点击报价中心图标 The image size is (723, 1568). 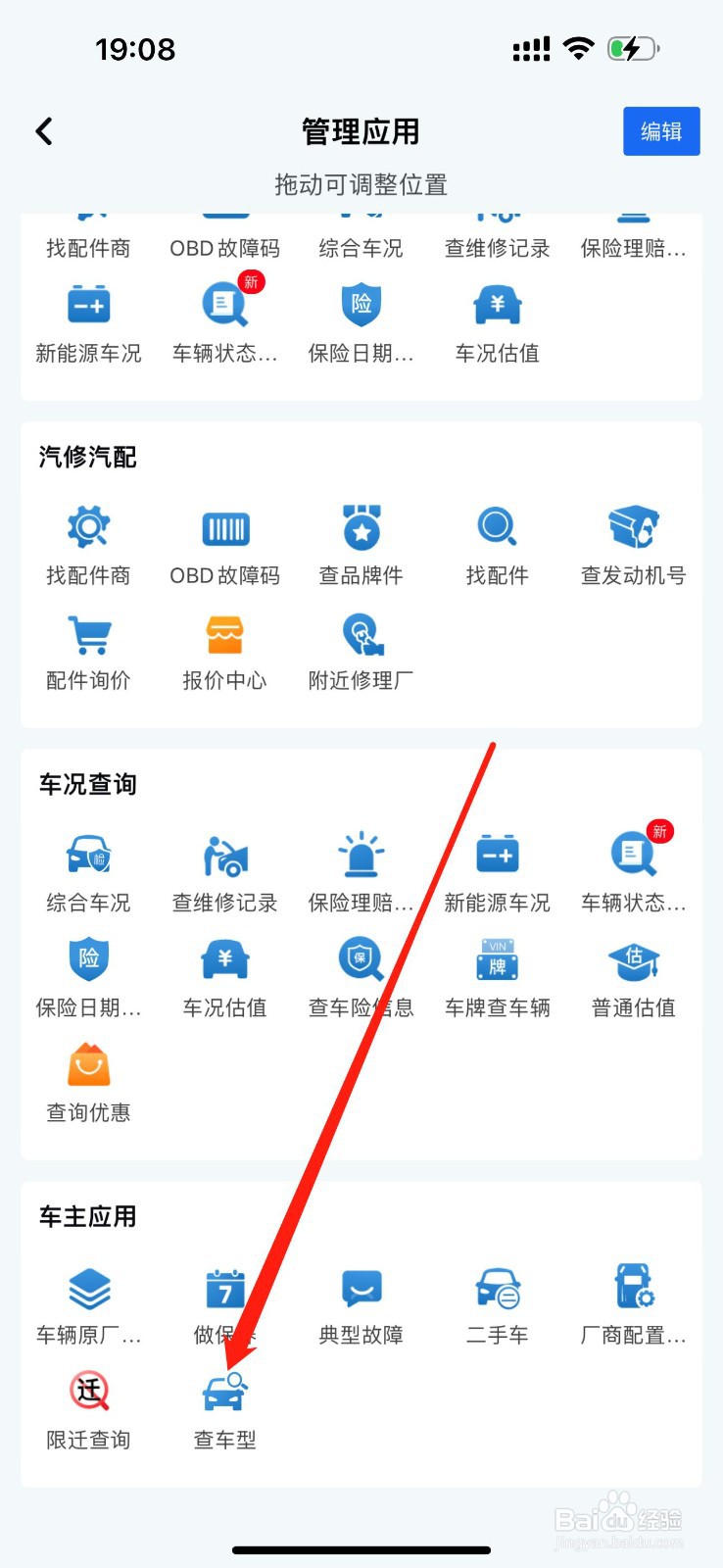pyautogui.click(x=223, y=635)
